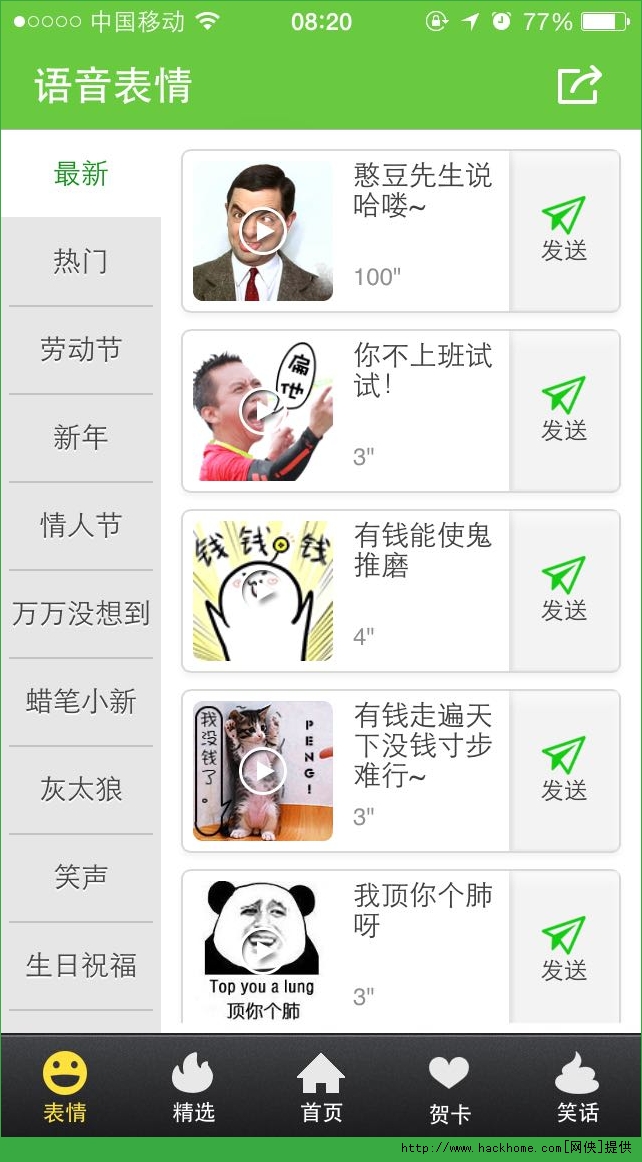
Task: Send the 我顶你个肺呀 sticker
Action: 564,951
